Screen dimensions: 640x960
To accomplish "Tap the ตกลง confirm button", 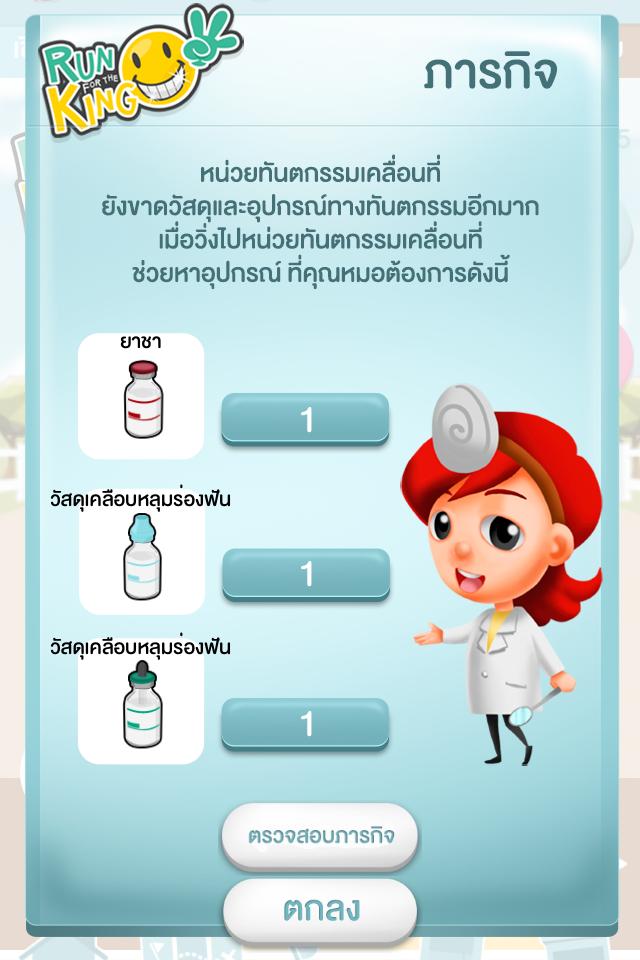I will (x=319, y=911).
